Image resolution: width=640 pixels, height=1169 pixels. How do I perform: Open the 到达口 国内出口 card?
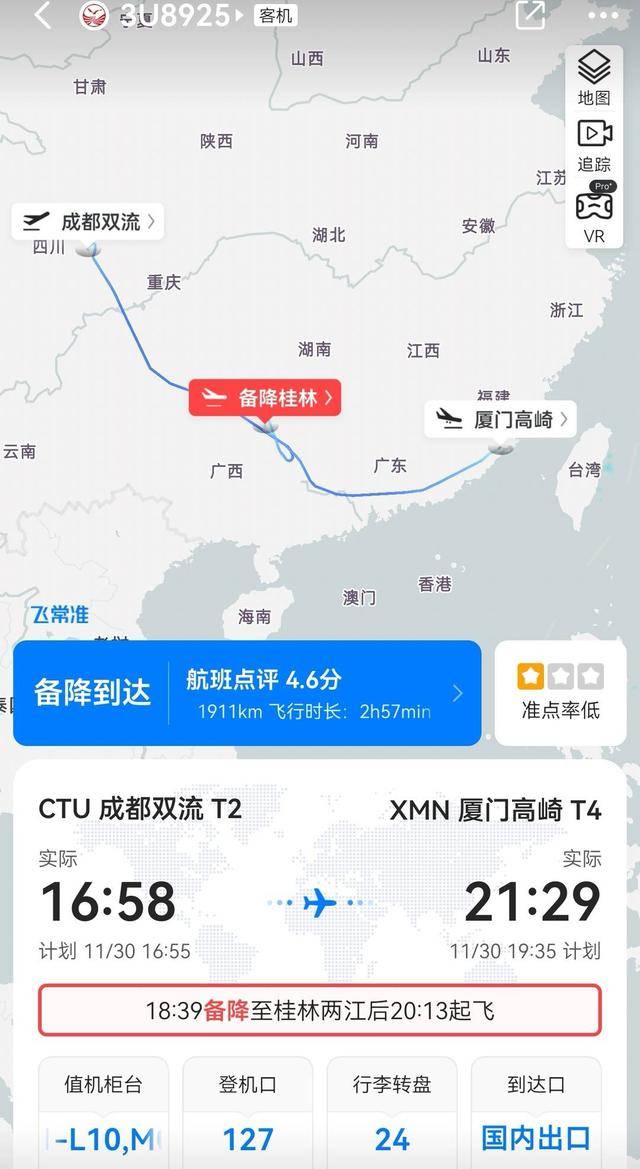536,1112
